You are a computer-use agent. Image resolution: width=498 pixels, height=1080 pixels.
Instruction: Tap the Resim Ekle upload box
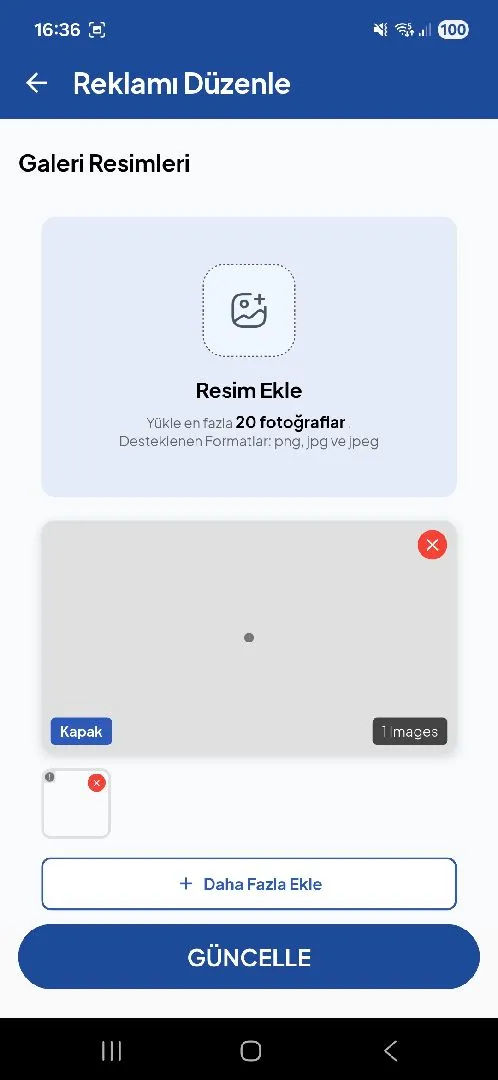pos(249,357)
